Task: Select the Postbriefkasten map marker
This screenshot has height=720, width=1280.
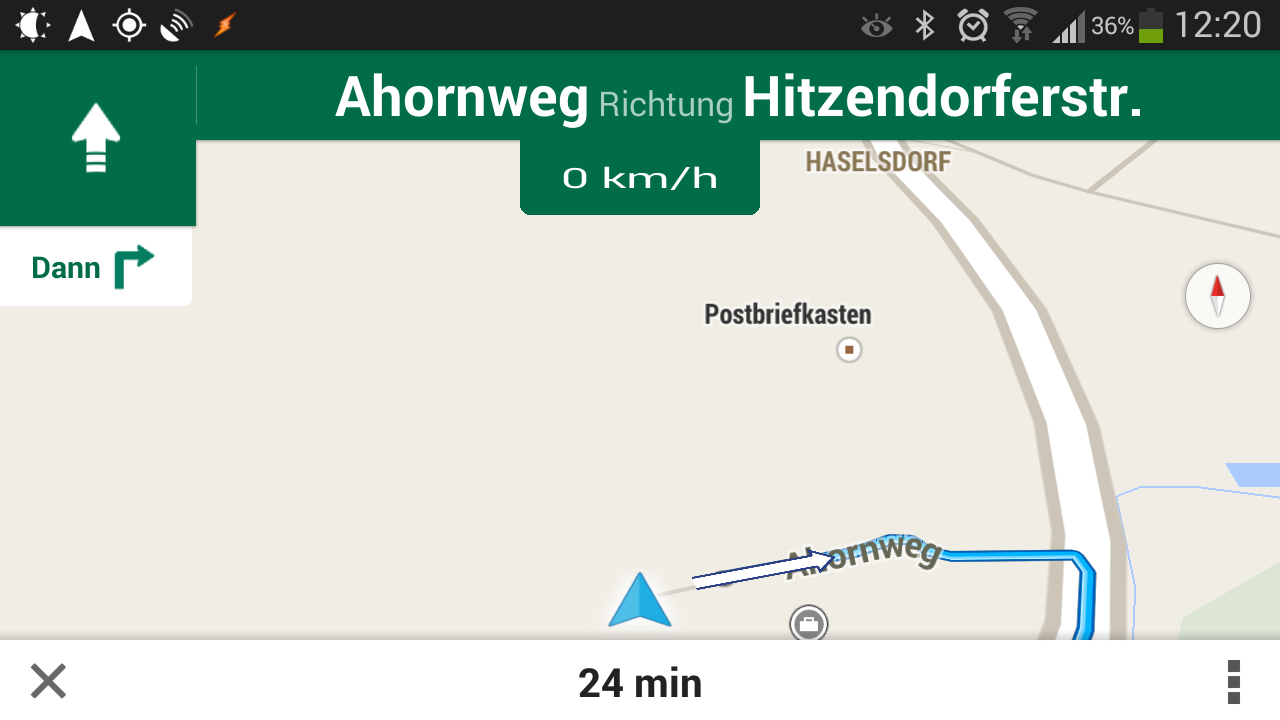Action: [x=849, y=350]
